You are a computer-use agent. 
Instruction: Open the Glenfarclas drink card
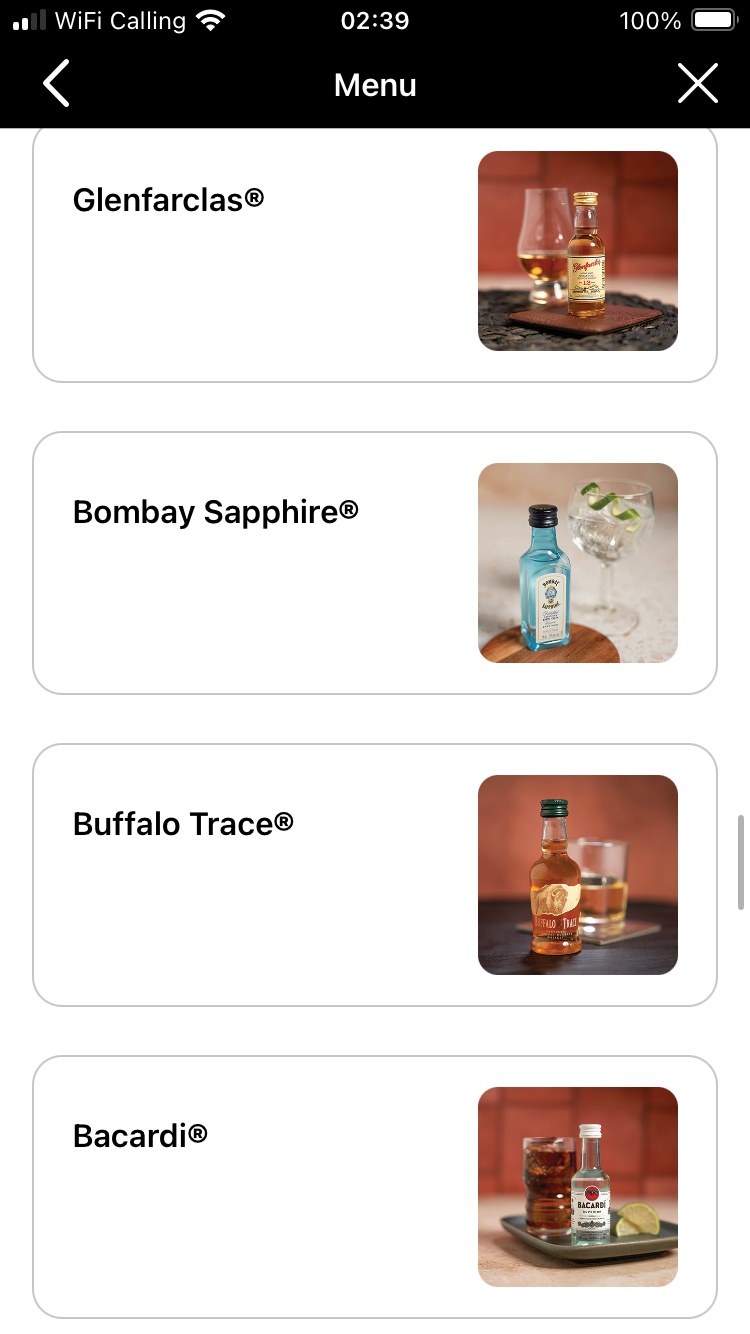click(375, 255)
